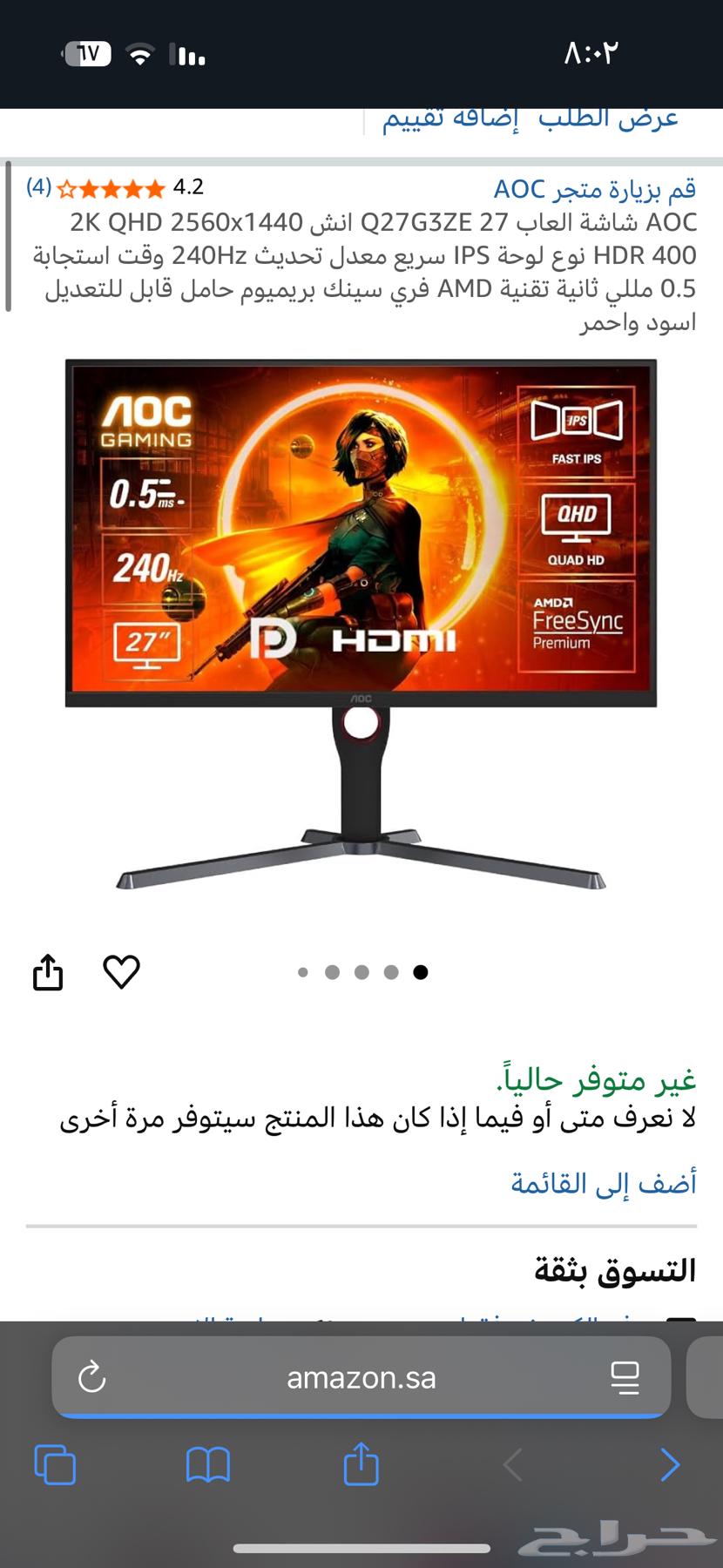The width and height of the screenshot is (723, 1568).
Task: Select the fifth carousel dot
Action: (x=420, y=970)
